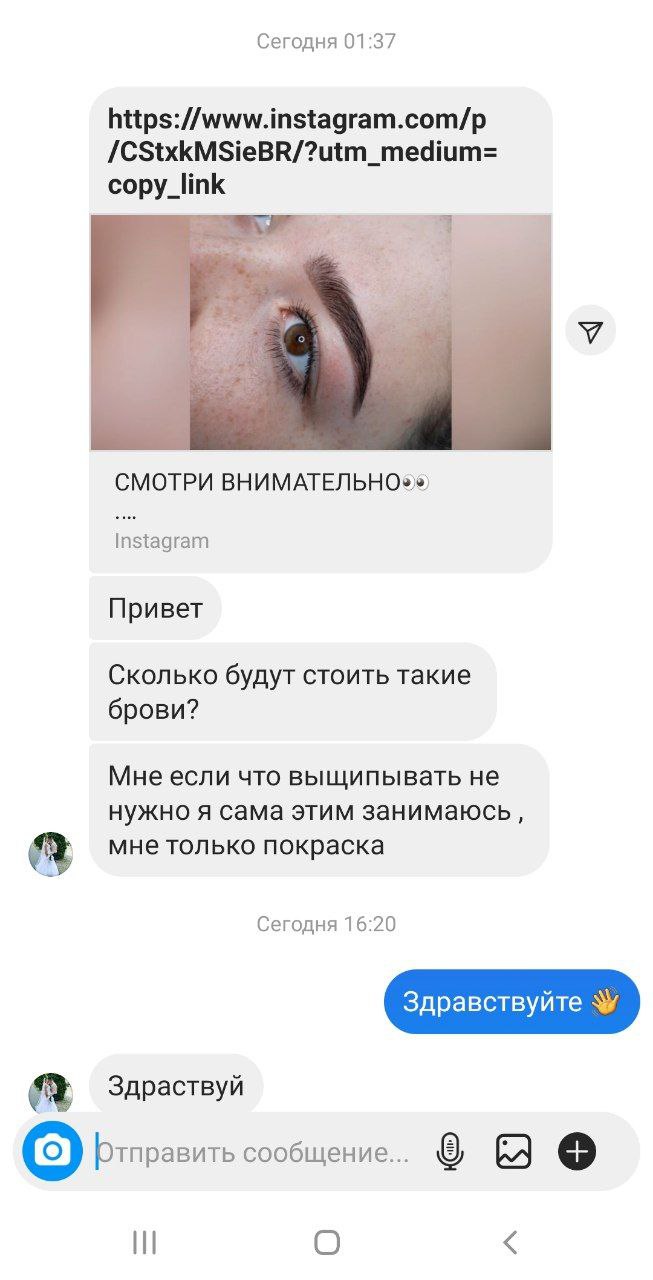
Task: Open more options with the plus icon
Action: tap(576, 1152)
